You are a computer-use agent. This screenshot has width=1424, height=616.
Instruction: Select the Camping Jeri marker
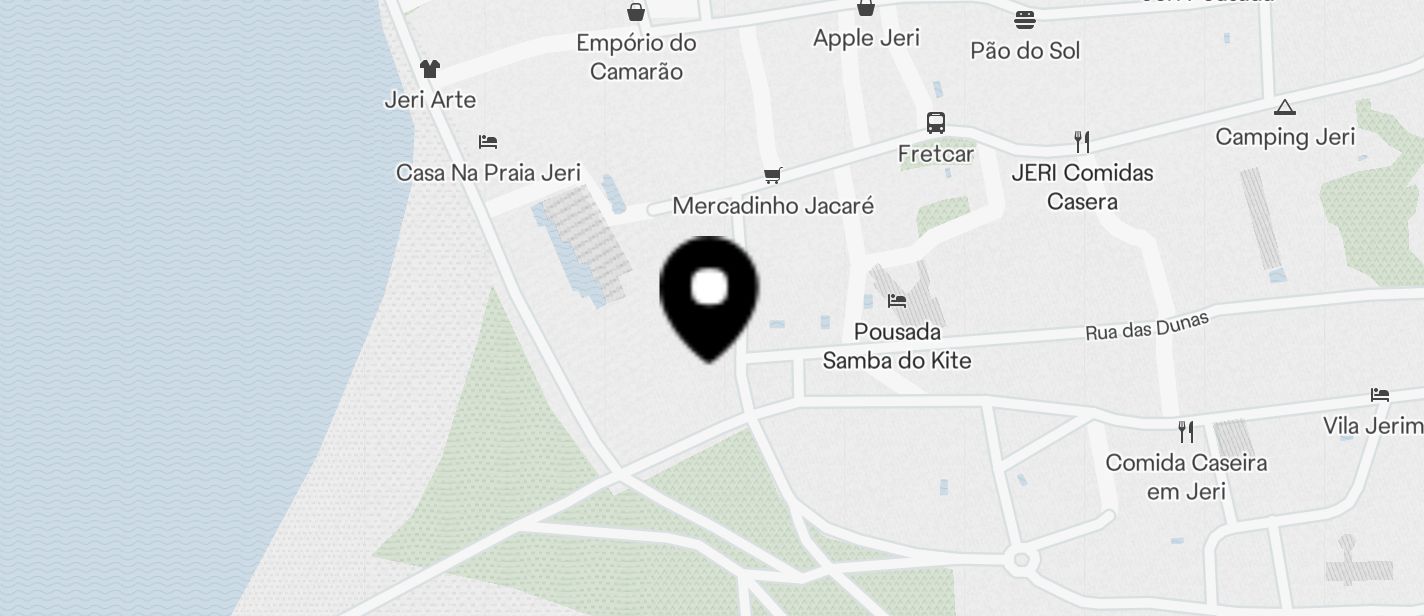point(1284,108)
